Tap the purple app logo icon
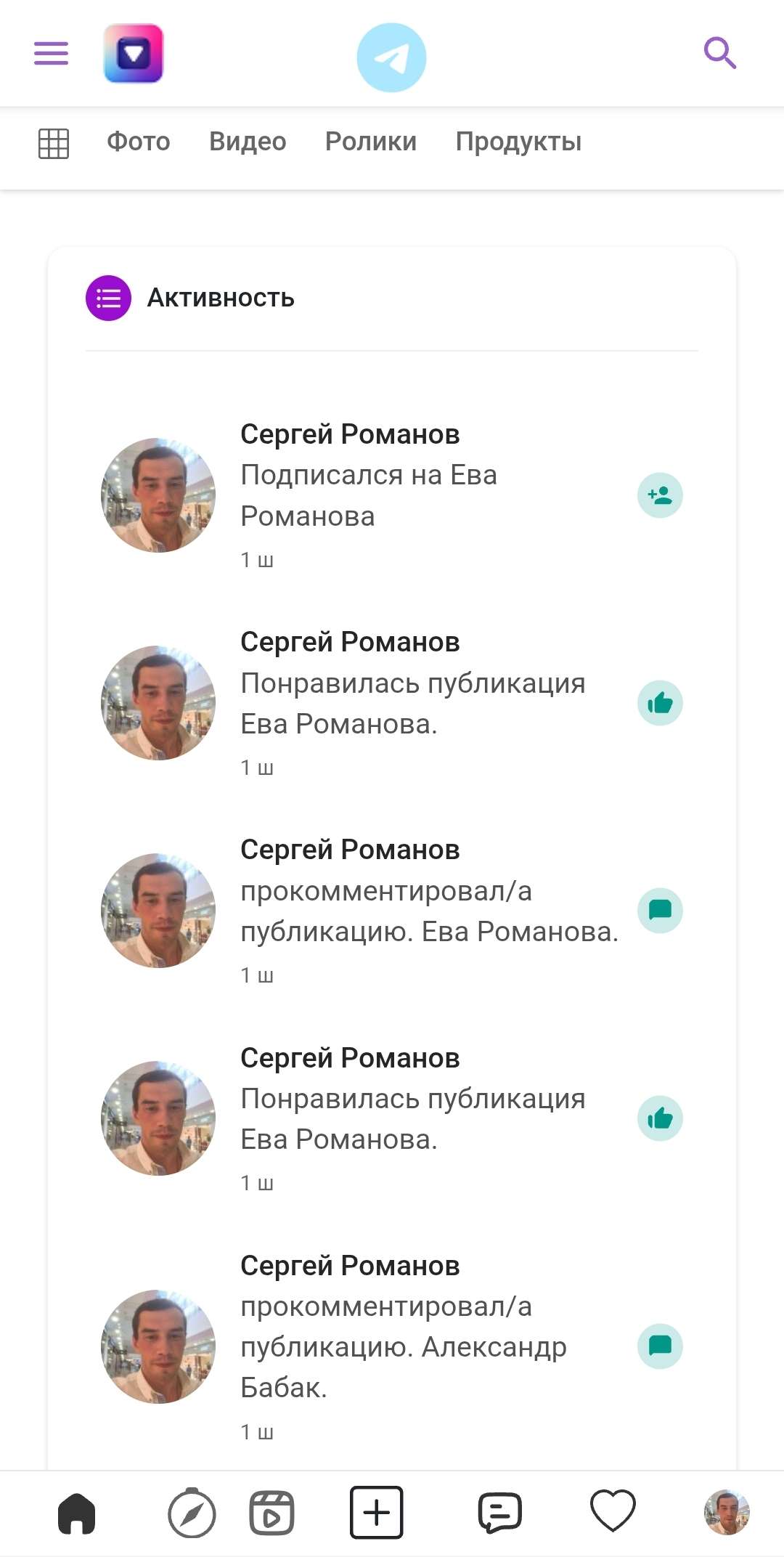This screenshot has height=1557, width=784. click(134, 54)
